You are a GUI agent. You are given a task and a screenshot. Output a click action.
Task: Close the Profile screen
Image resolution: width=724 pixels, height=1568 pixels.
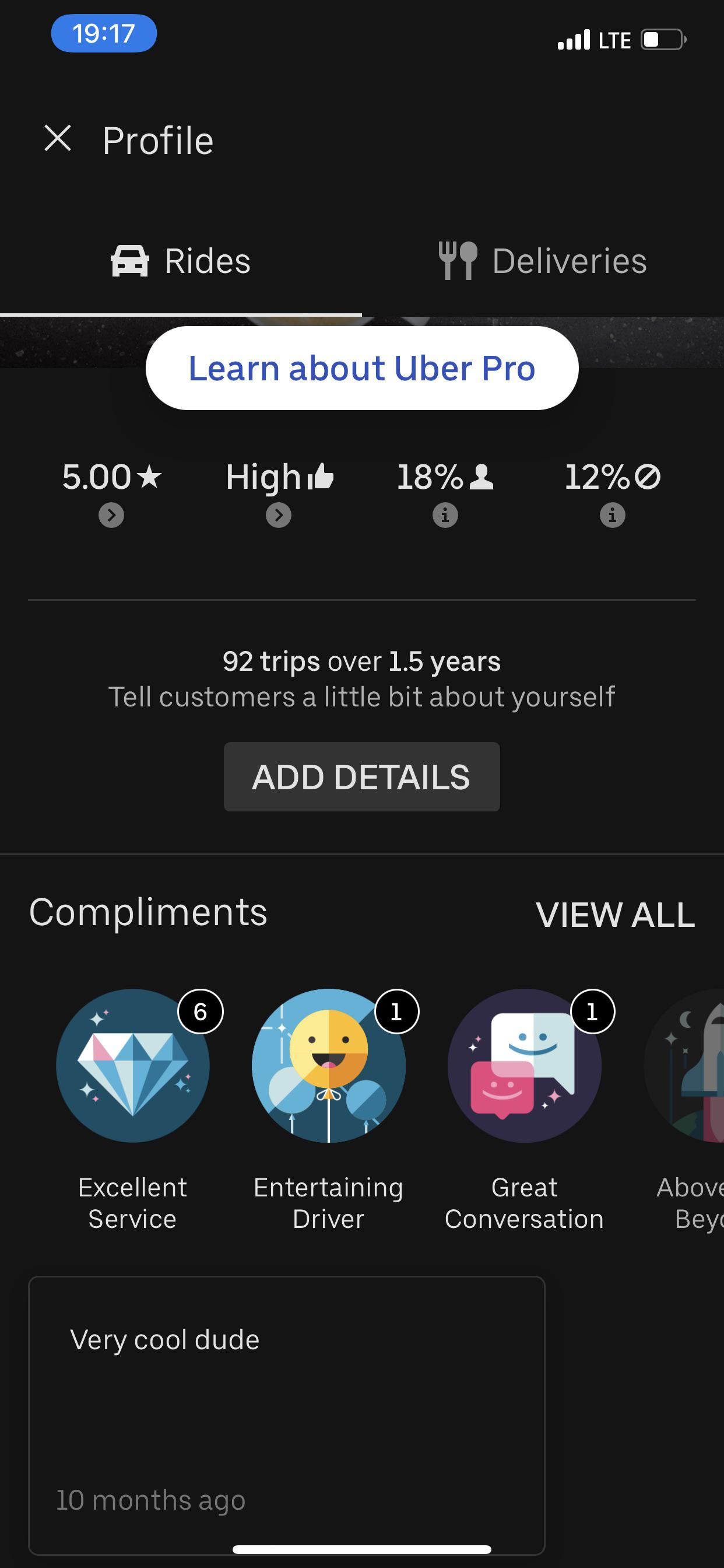tap(58, 139)
